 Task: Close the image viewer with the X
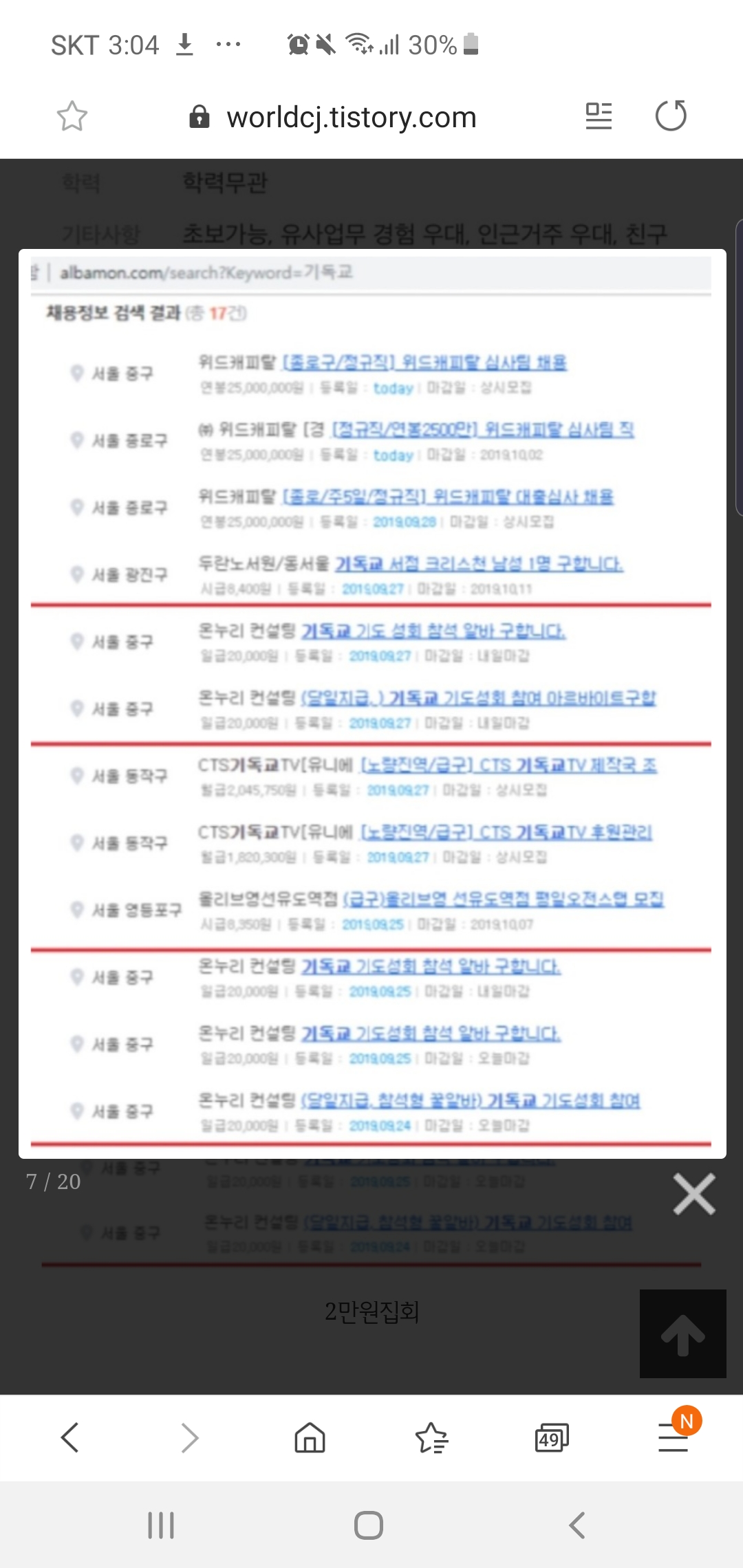pyautogui.click(x=694, y=1195)
